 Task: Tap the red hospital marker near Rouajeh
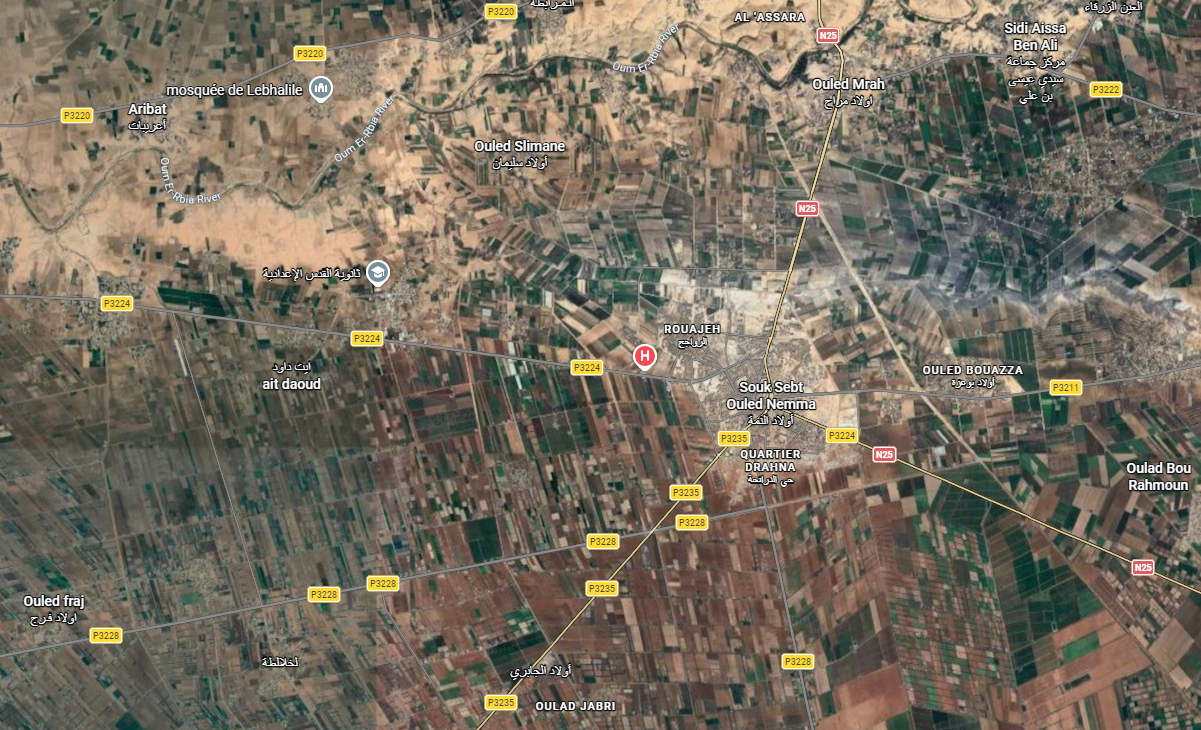646,356
